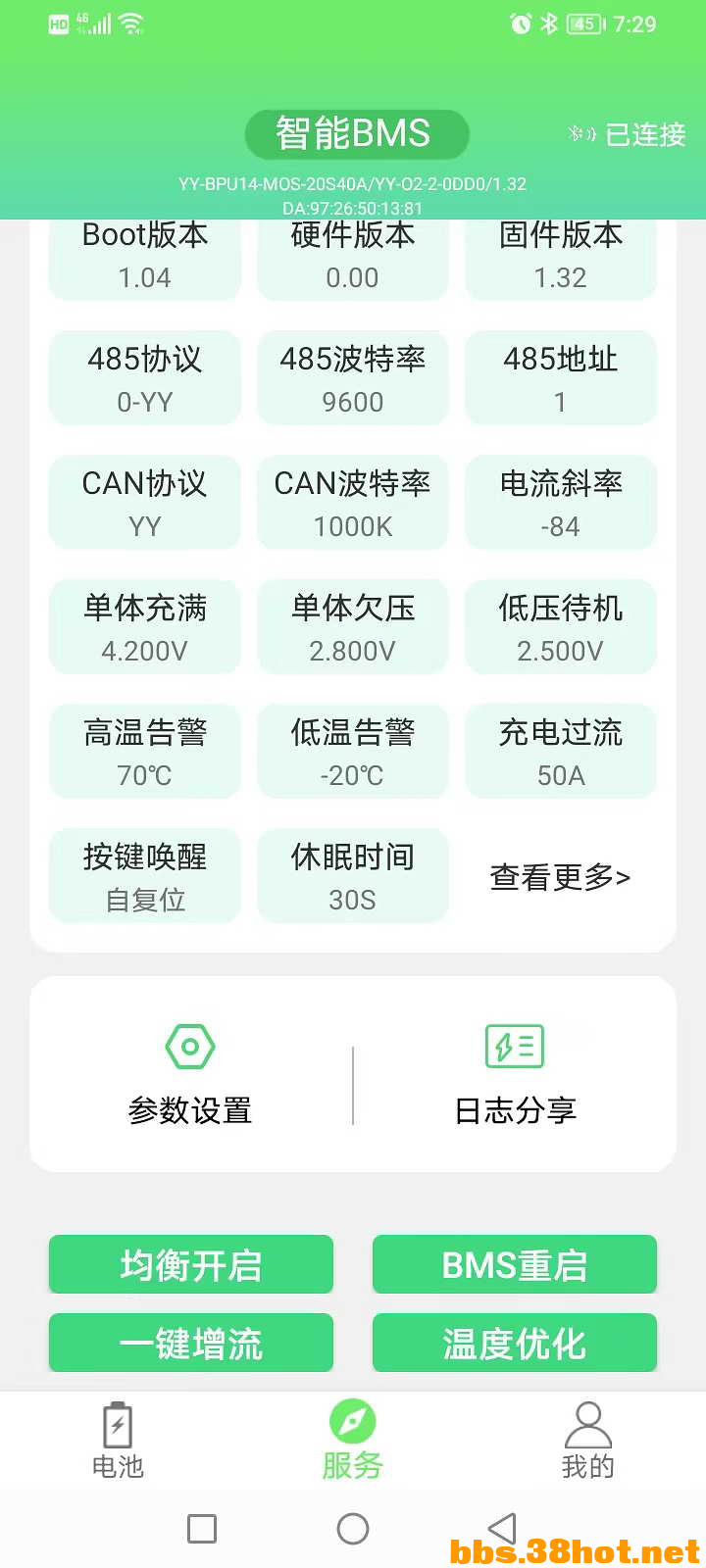Viewport: 706px width, 1568px height.
Task: Tap the BMS重启 restart button
Action: coord(515,1264)
